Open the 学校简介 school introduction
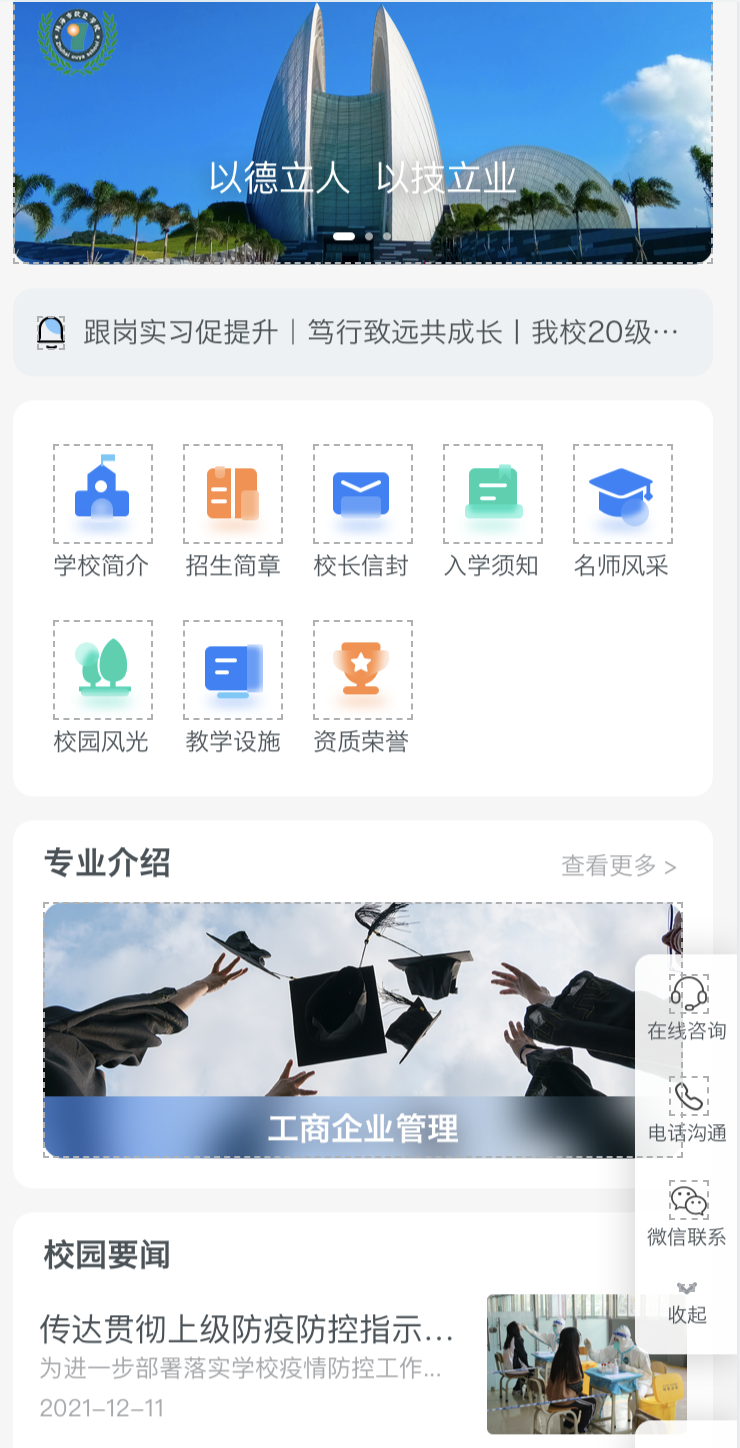740x1448 pixels. click(x=102, y=510)
